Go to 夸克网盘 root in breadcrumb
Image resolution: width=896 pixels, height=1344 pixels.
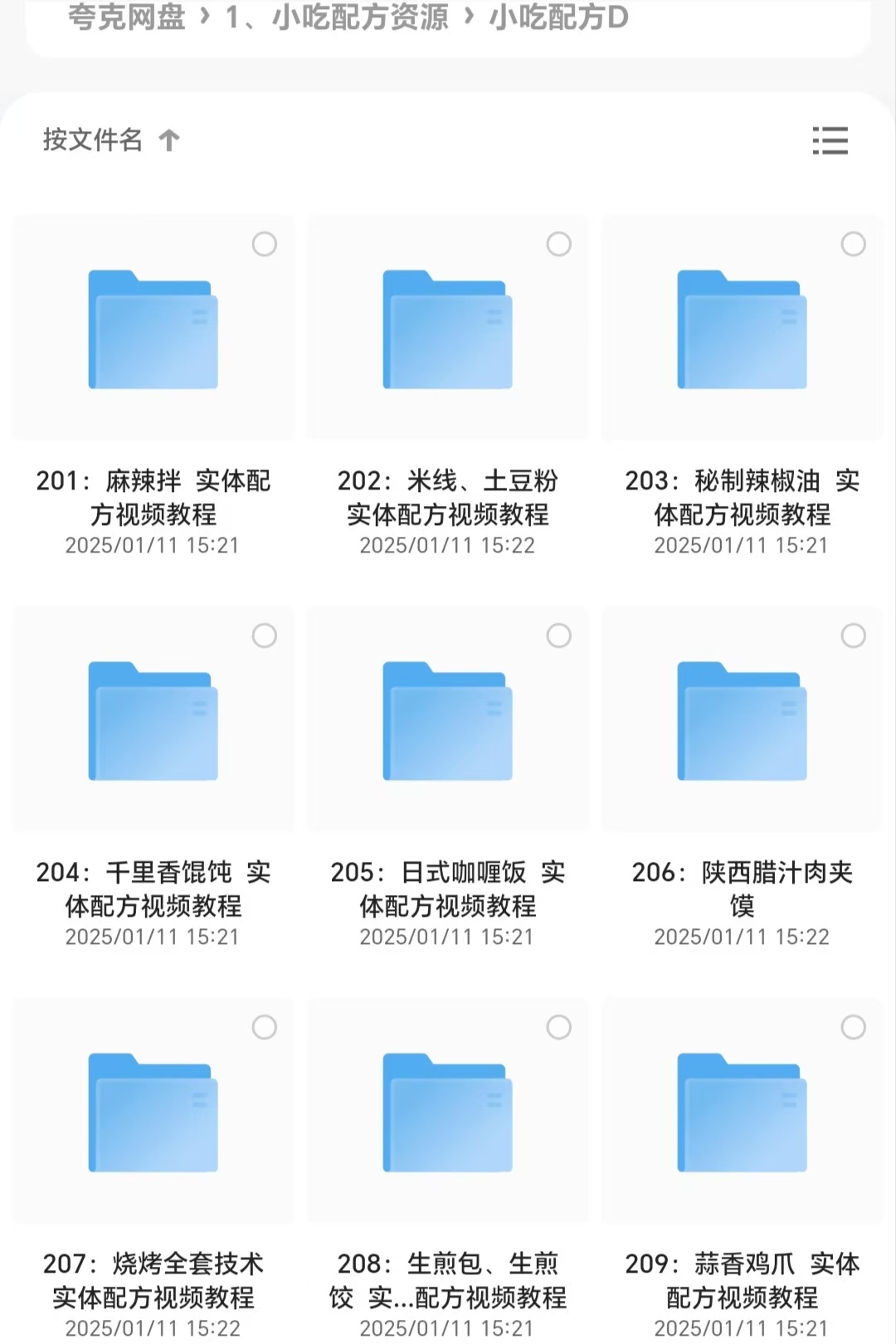pos(126,17)
